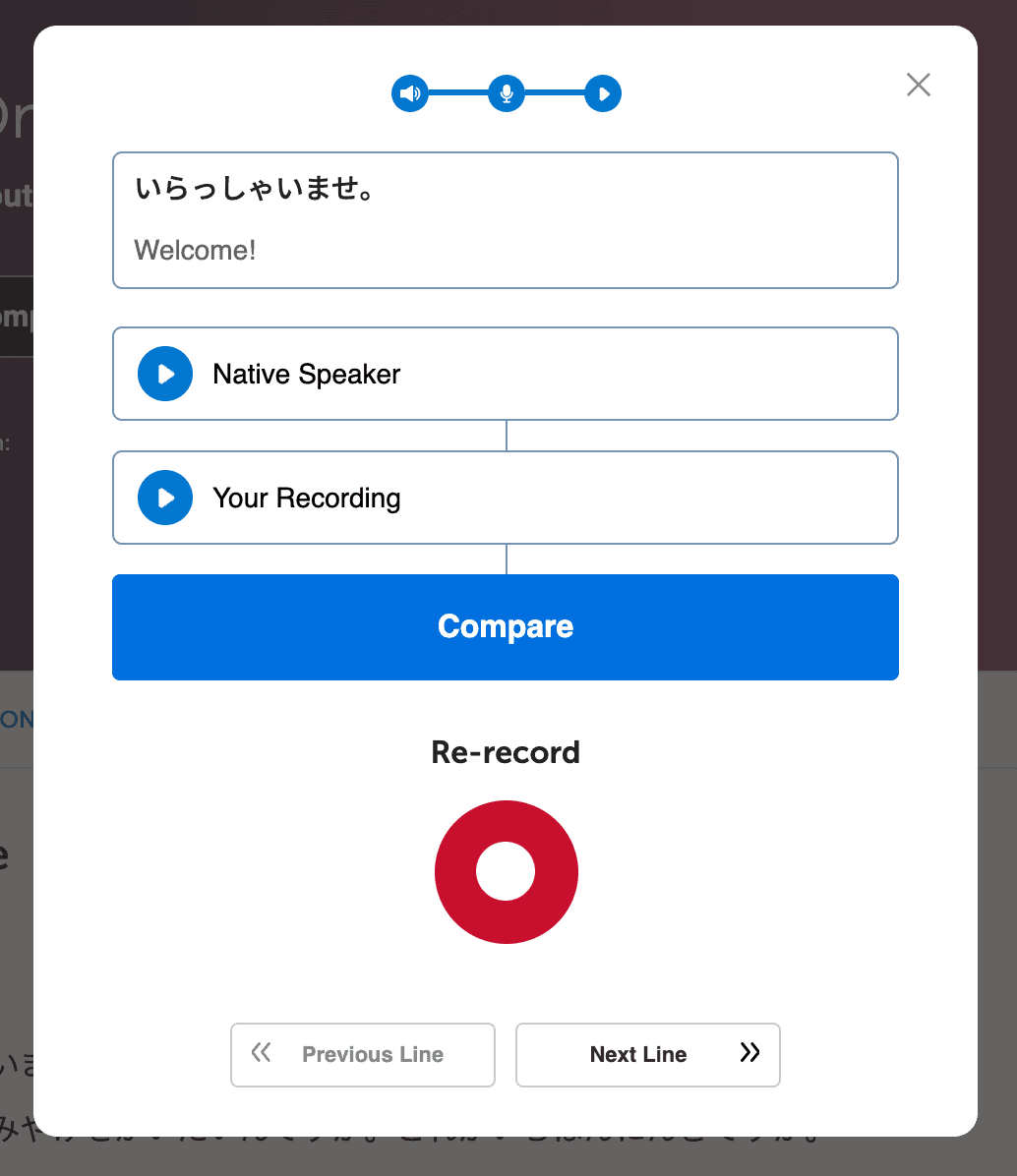Tap the Compare button

coord(506,627)
